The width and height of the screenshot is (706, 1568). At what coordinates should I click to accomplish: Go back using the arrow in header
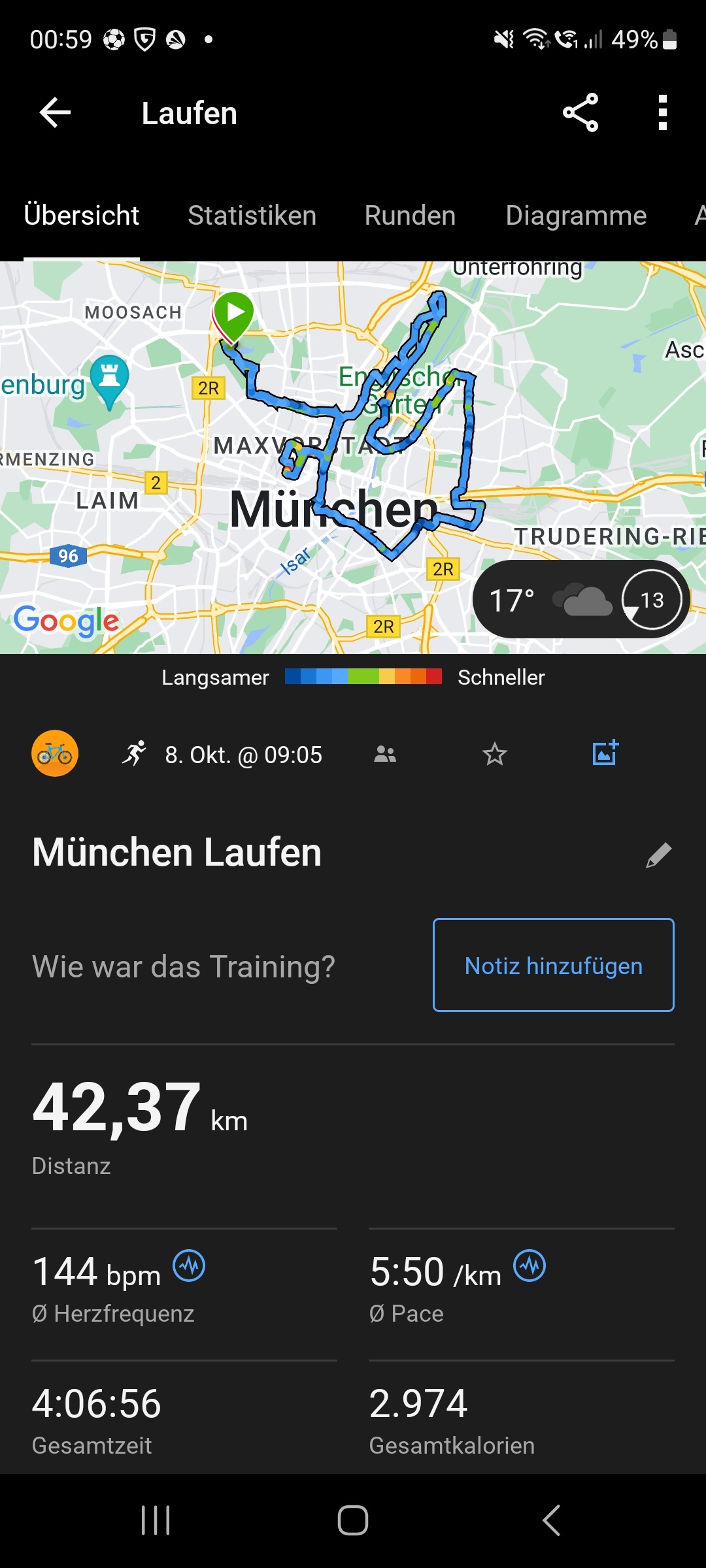(x=55, y=113)
